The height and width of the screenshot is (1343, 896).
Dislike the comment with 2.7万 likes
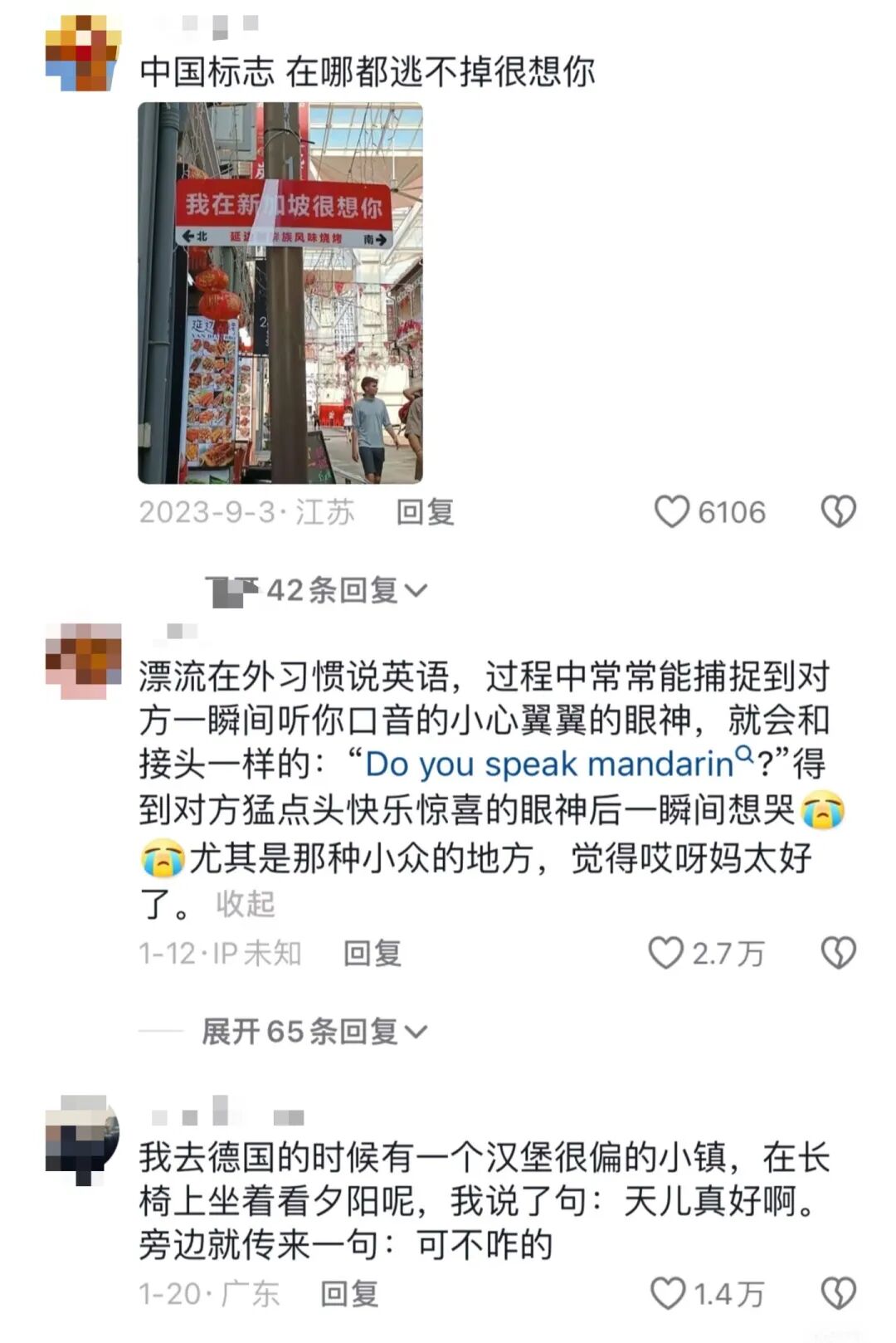click(x=838, y=953)
